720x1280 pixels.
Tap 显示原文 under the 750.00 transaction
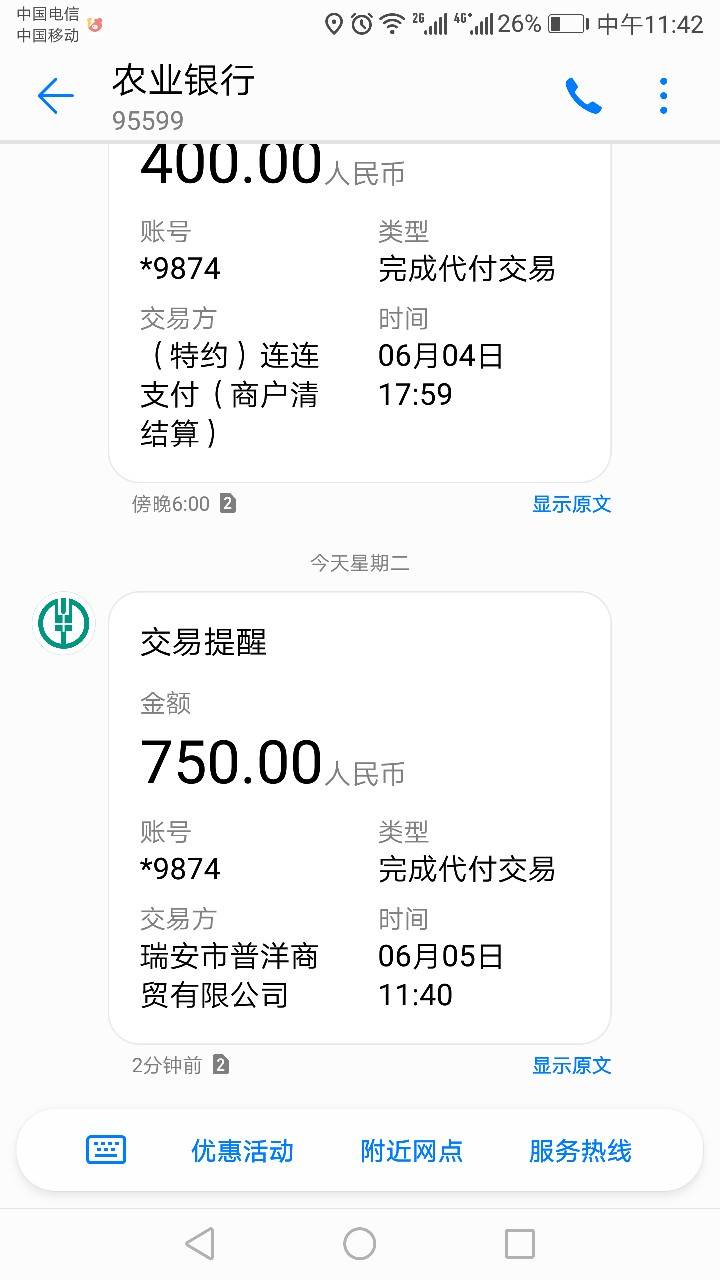click(571, 1065)
